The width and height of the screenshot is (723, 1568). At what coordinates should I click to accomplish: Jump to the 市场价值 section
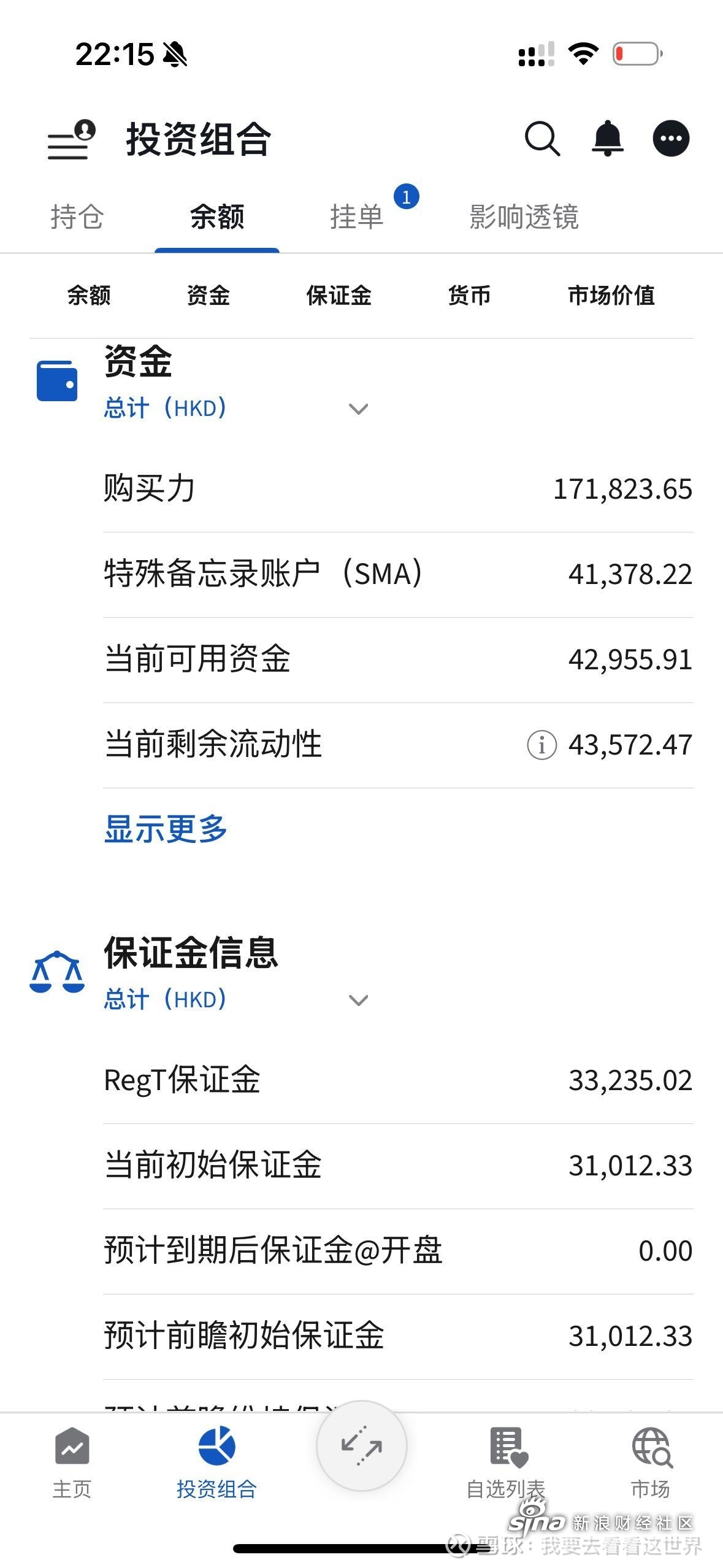coord(611,295)
